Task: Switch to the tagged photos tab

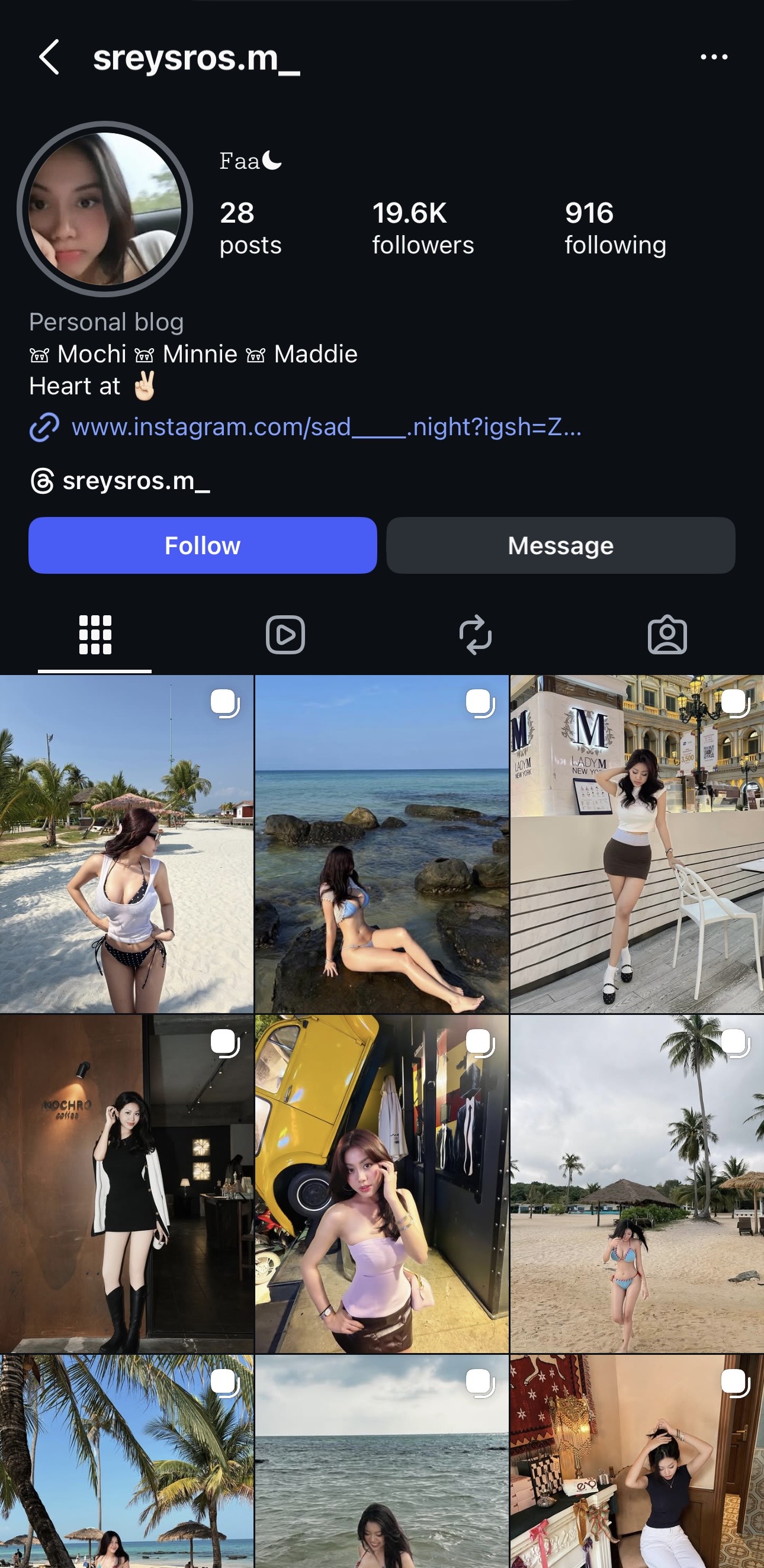Action: [667, 635]
